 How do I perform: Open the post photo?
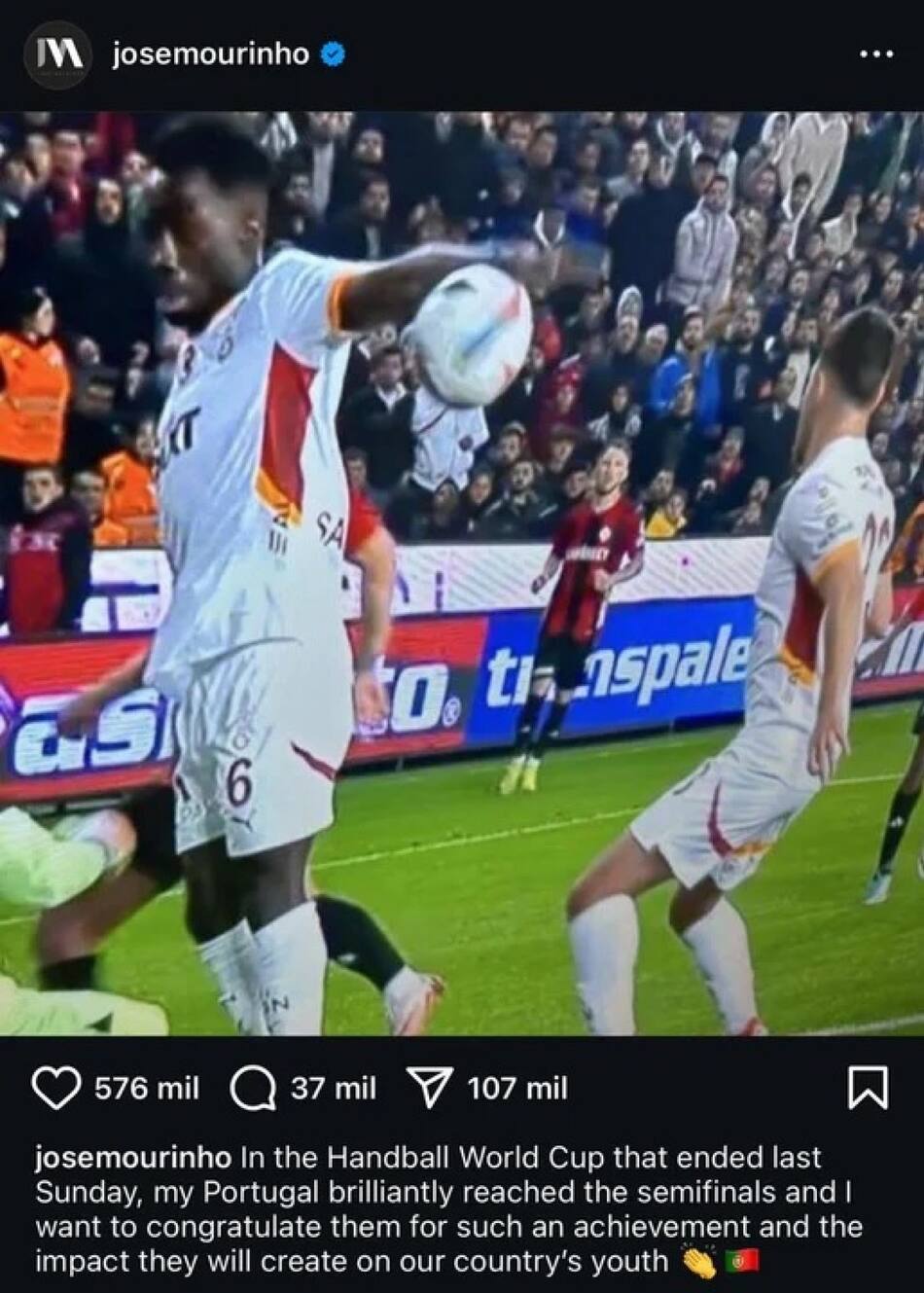pyautogui.click(x=462, y=574)
